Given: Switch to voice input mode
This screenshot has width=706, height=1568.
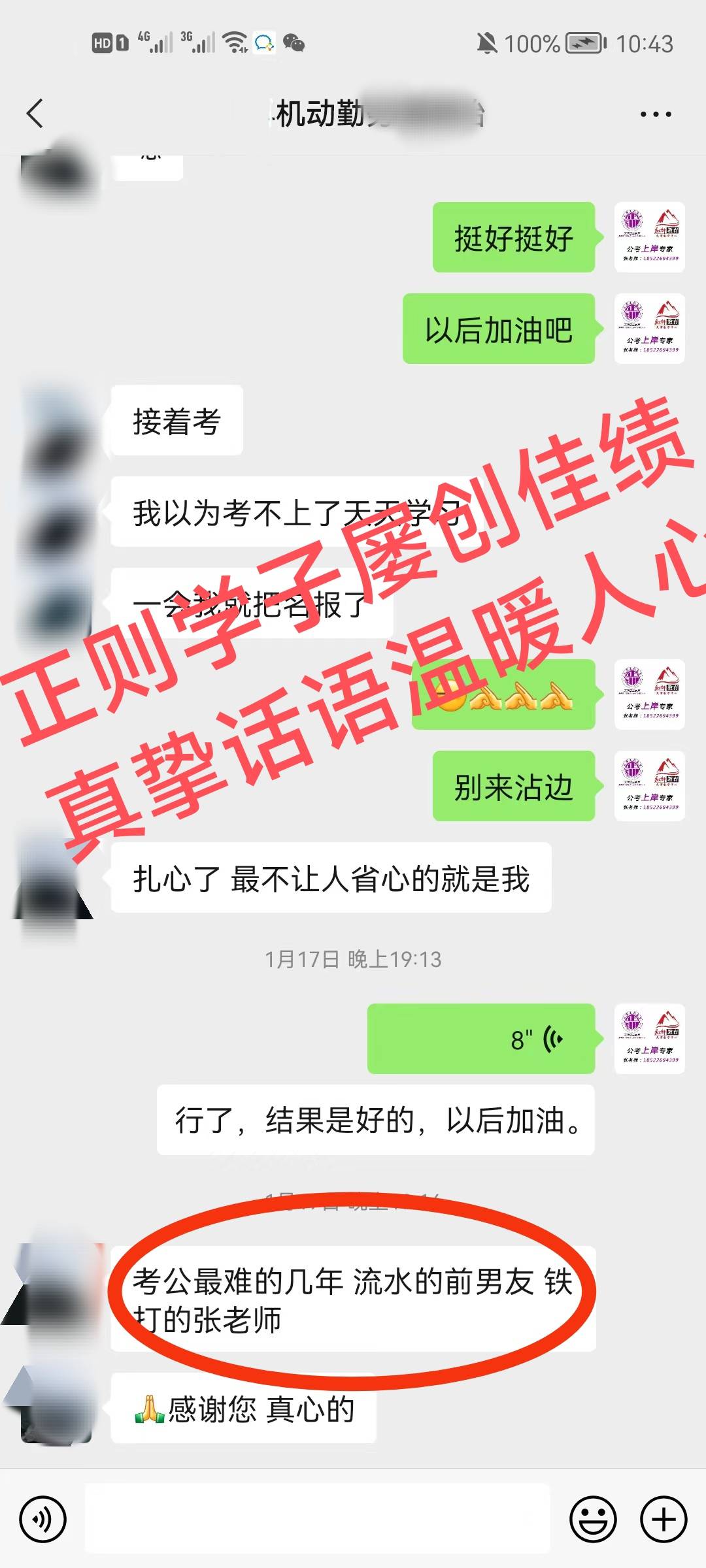Looking at the screenshot, I should (x=43, y=1520).
